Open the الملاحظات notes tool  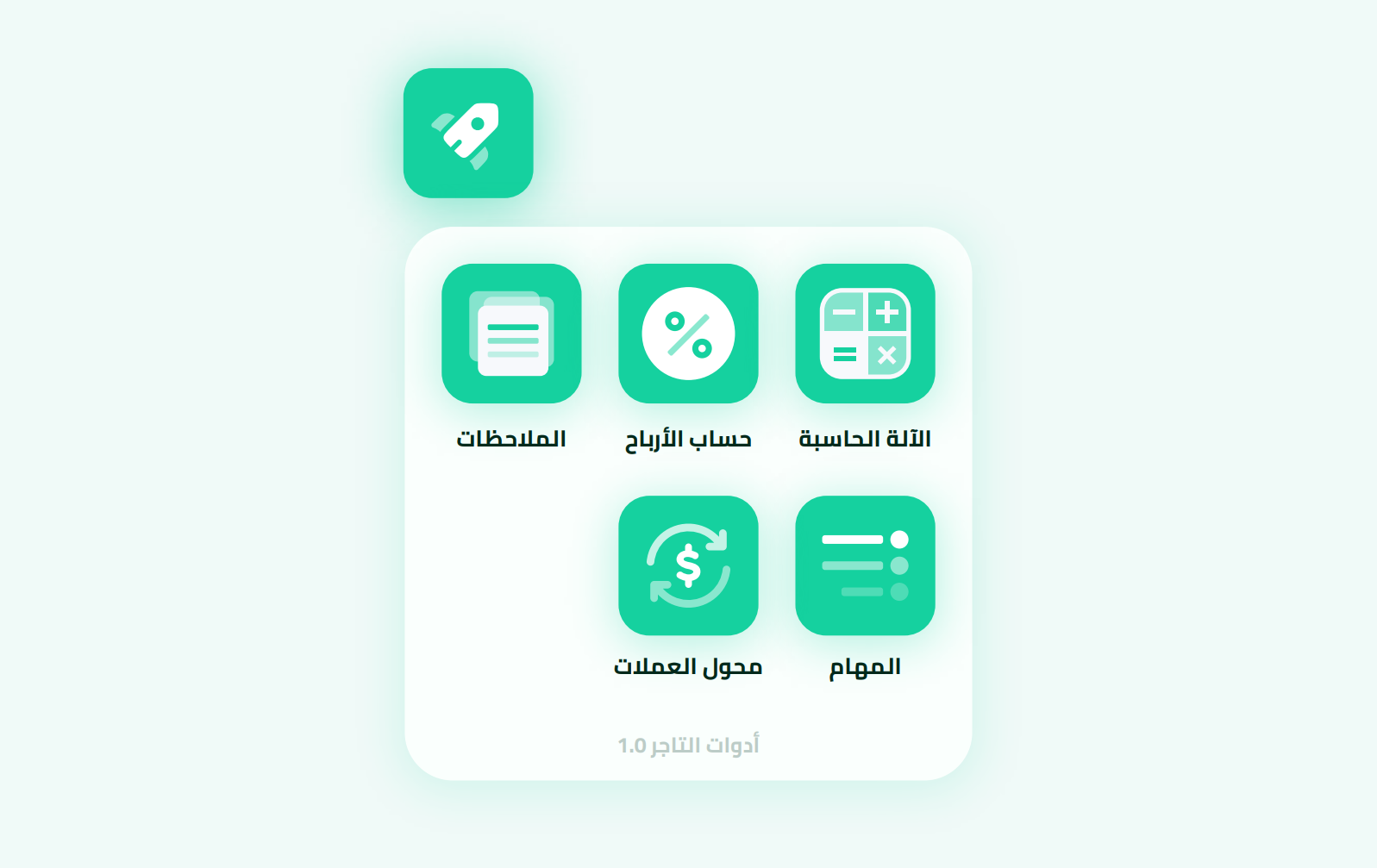[x=511, y=334]
